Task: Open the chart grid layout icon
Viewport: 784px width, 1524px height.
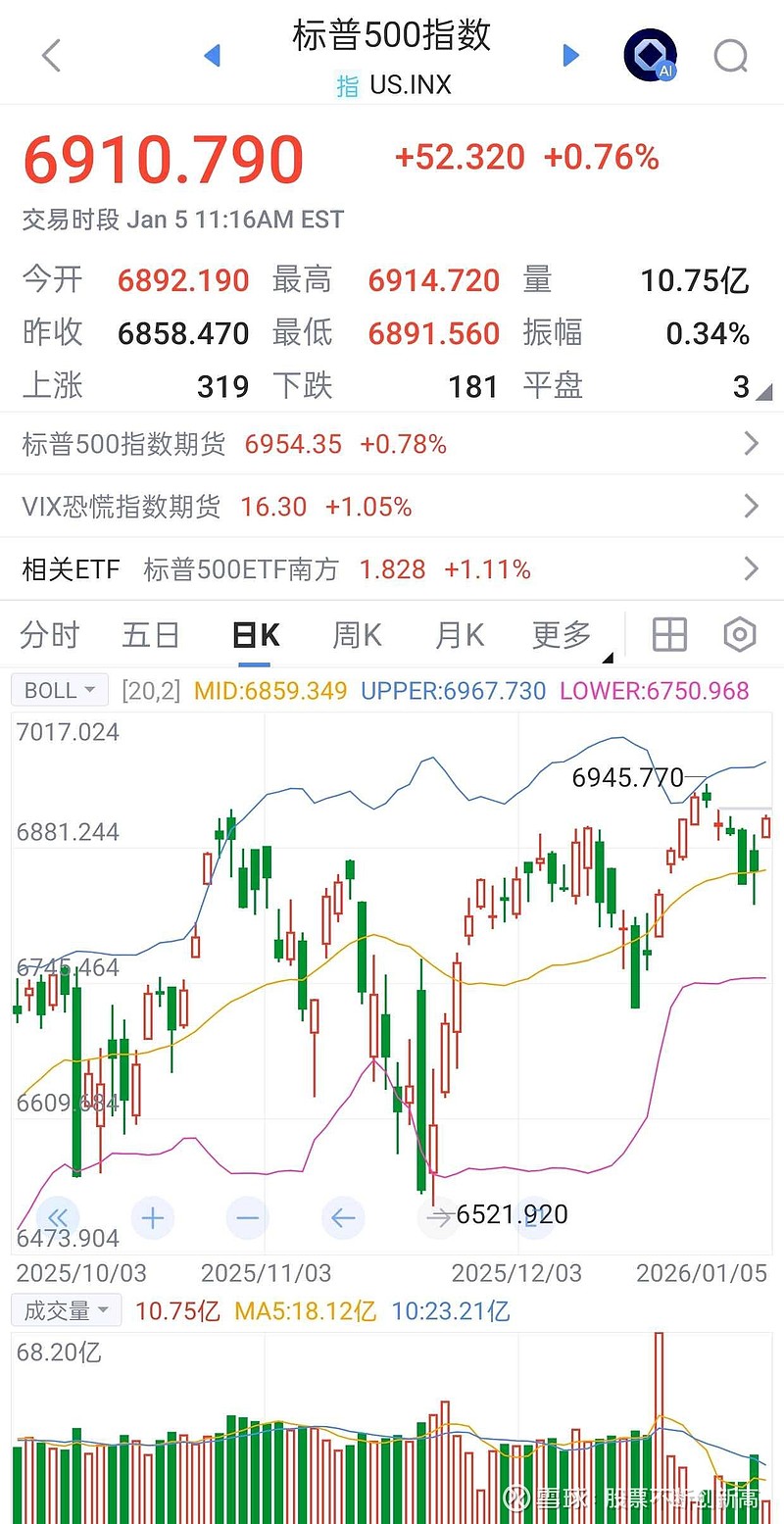Action: click(x=669, y=634)
